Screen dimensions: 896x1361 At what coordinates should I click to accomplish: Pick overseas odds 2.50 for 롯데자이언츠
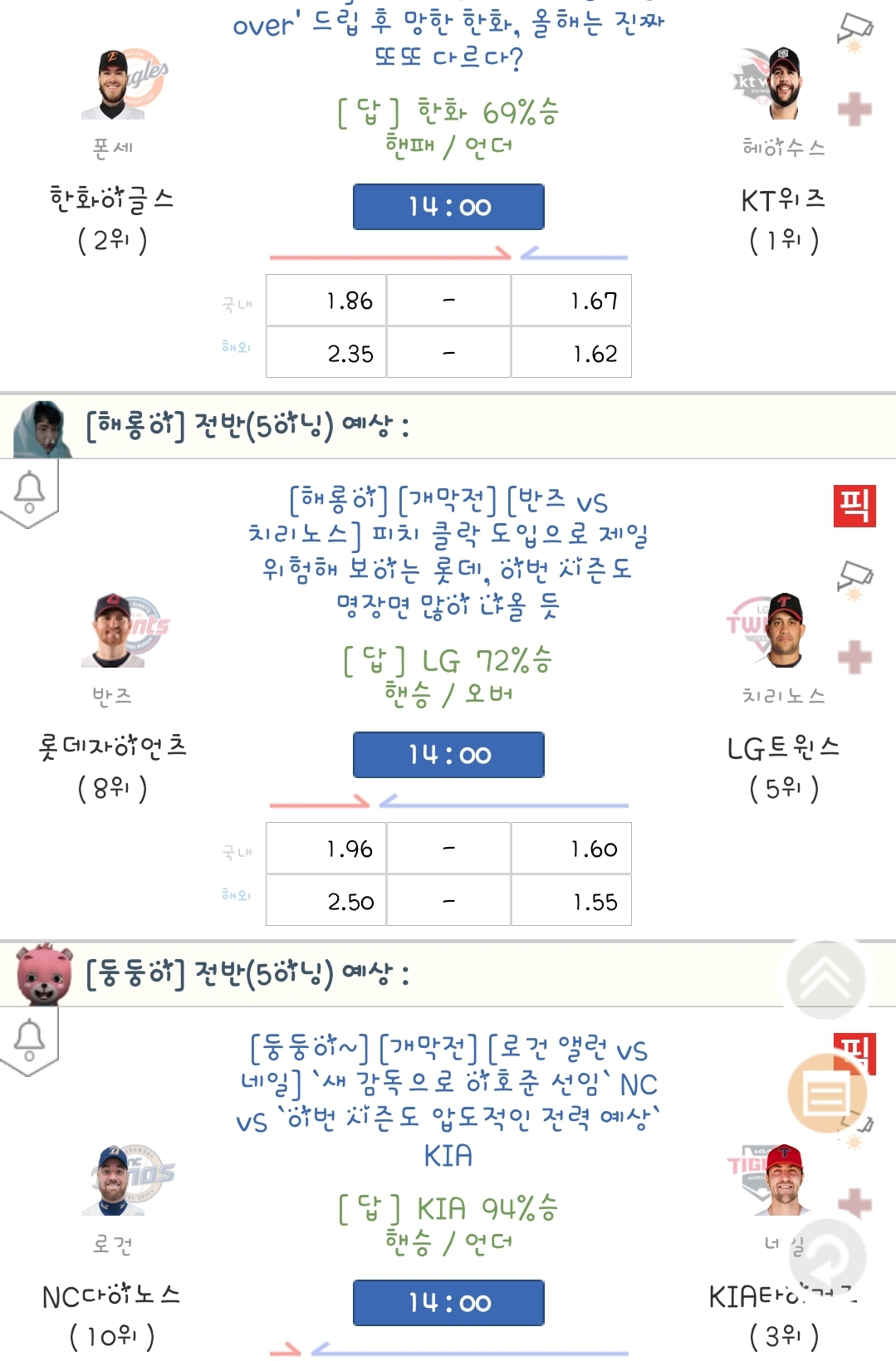click(326, 901)
